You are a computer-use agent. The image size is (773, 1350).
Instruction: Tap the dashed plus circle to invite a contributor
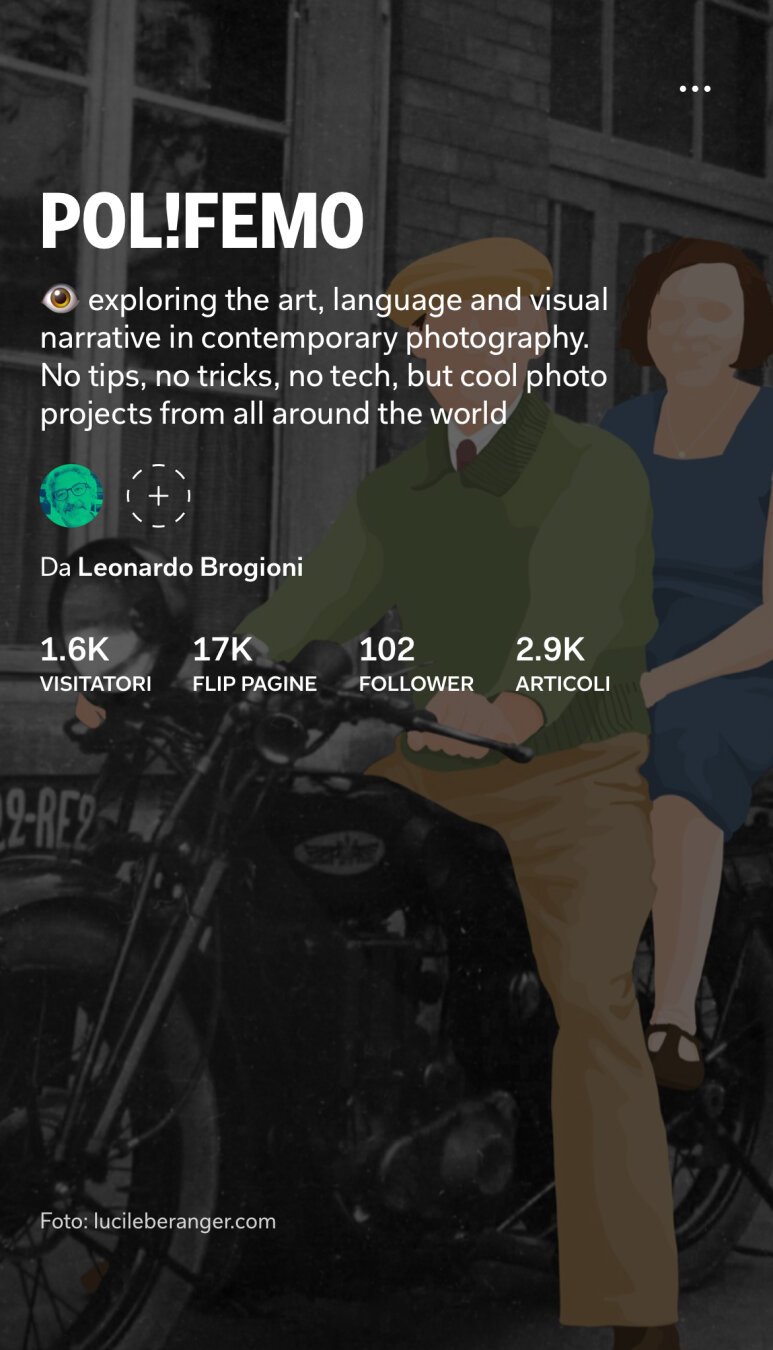[x=158, y=496]
